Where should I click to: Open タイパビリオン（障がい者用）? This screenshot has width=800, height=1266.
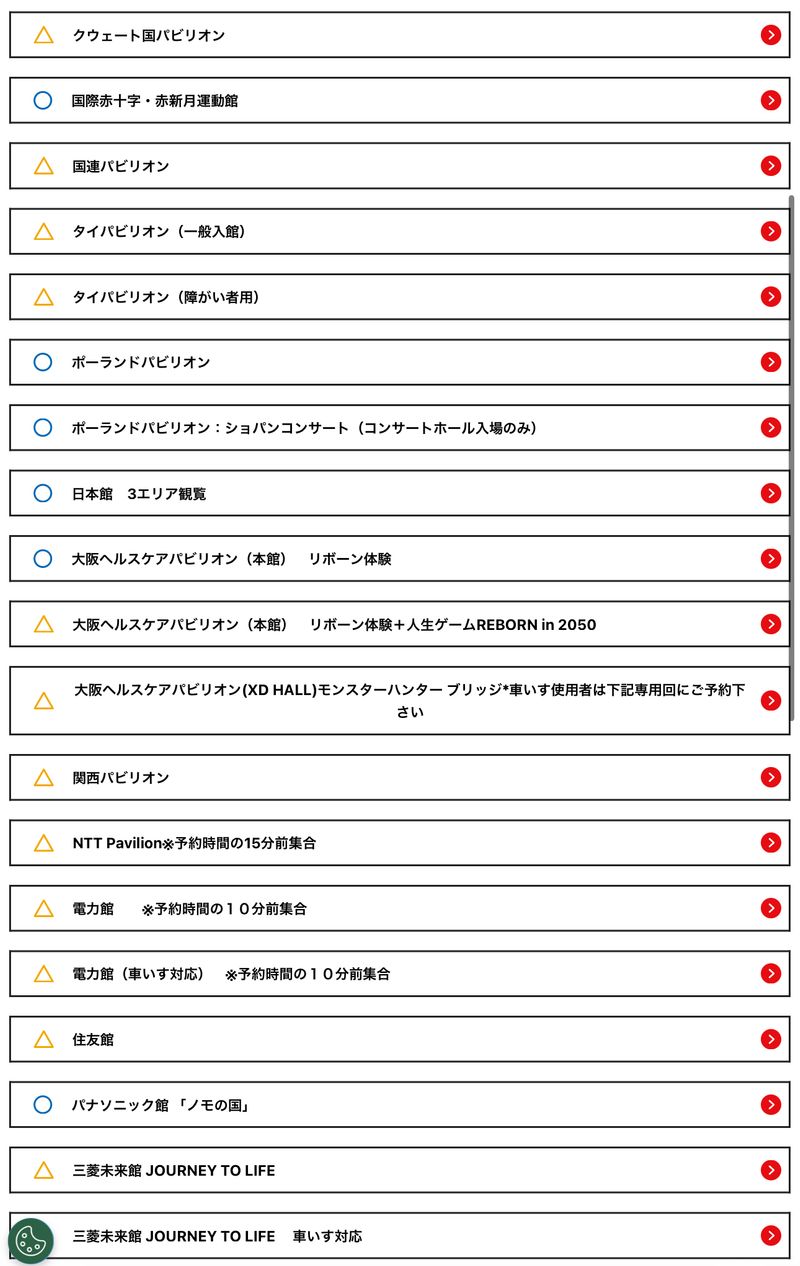(x=400, y=297)
